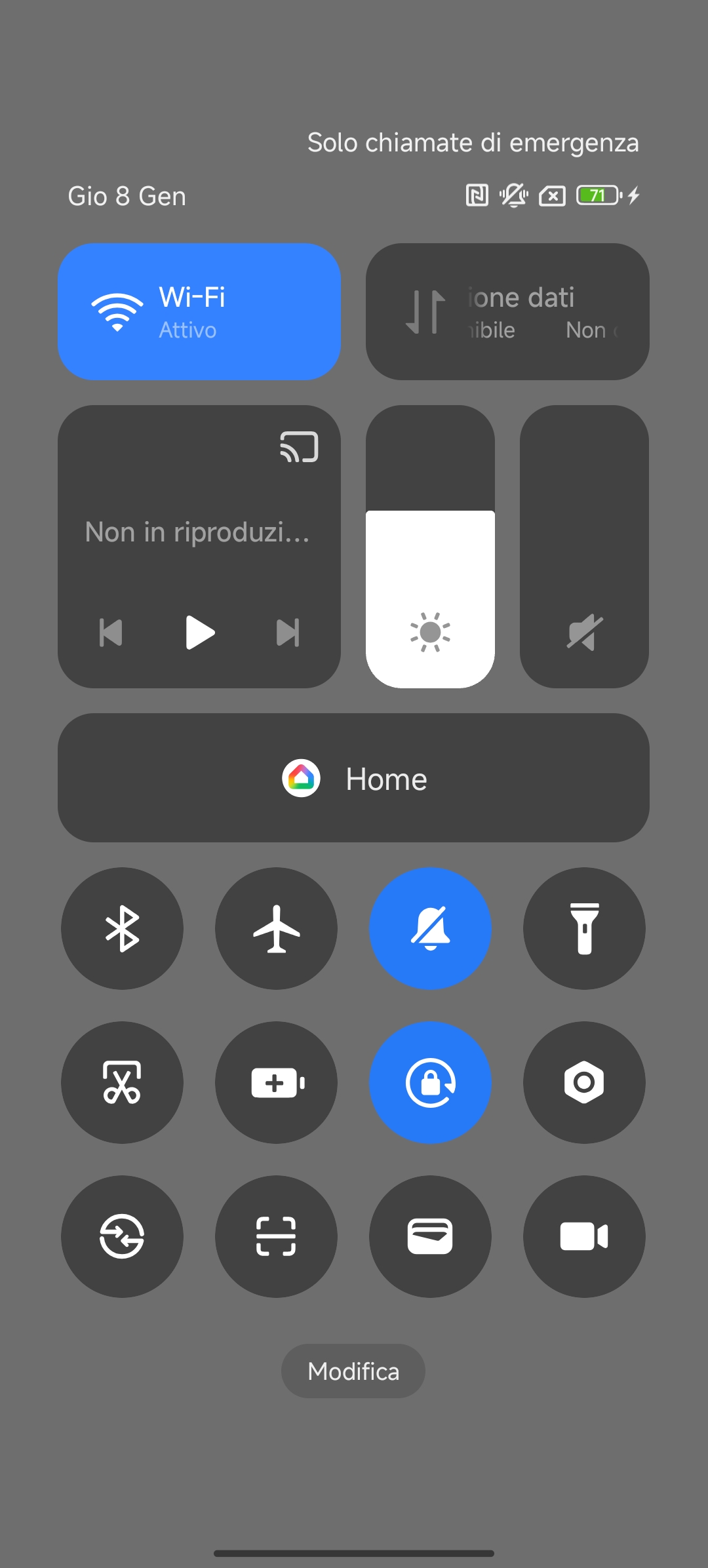This screenshot has height=1568, width=708.
Task: Skip to the next track
Action: (287, 633)
